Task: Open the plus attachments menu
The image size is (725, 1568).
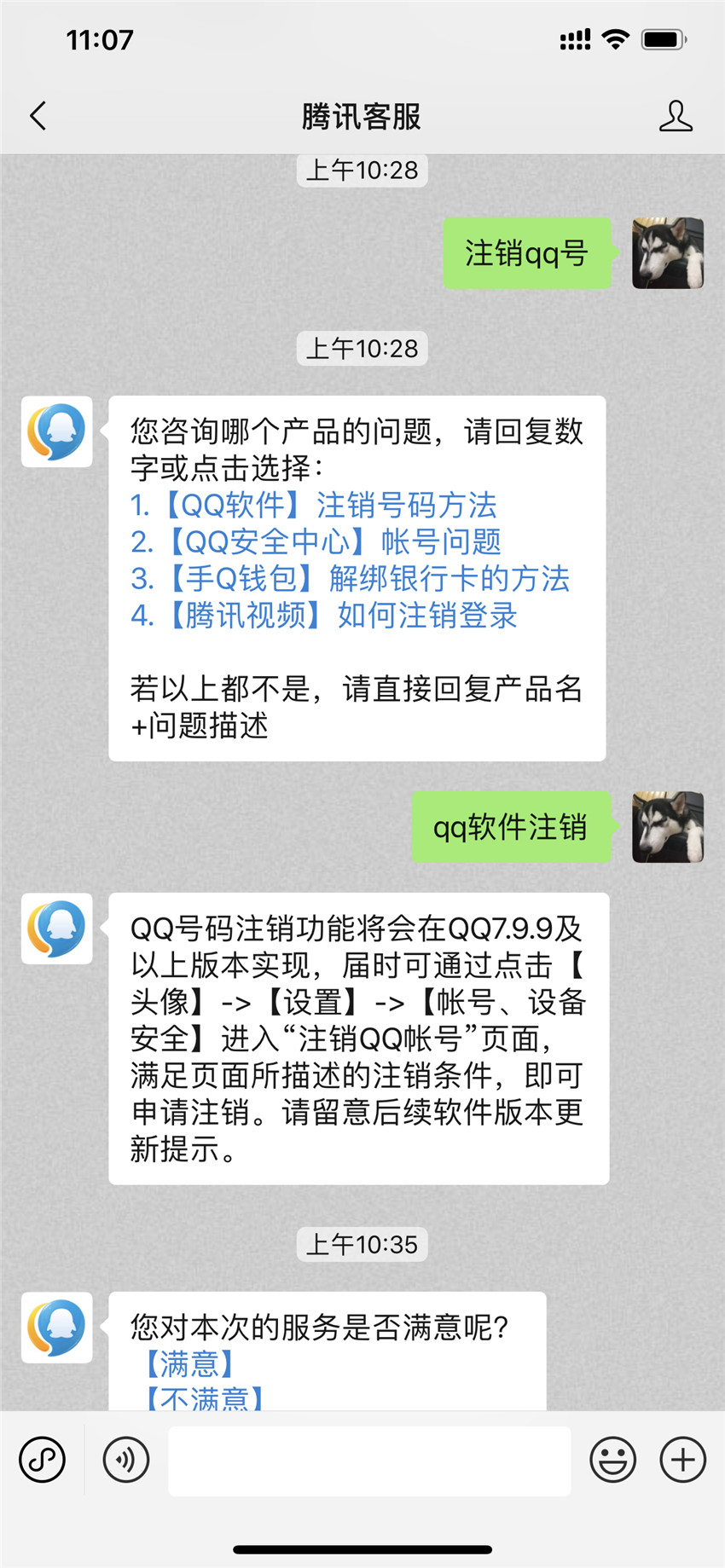Action: (683, 1460)
